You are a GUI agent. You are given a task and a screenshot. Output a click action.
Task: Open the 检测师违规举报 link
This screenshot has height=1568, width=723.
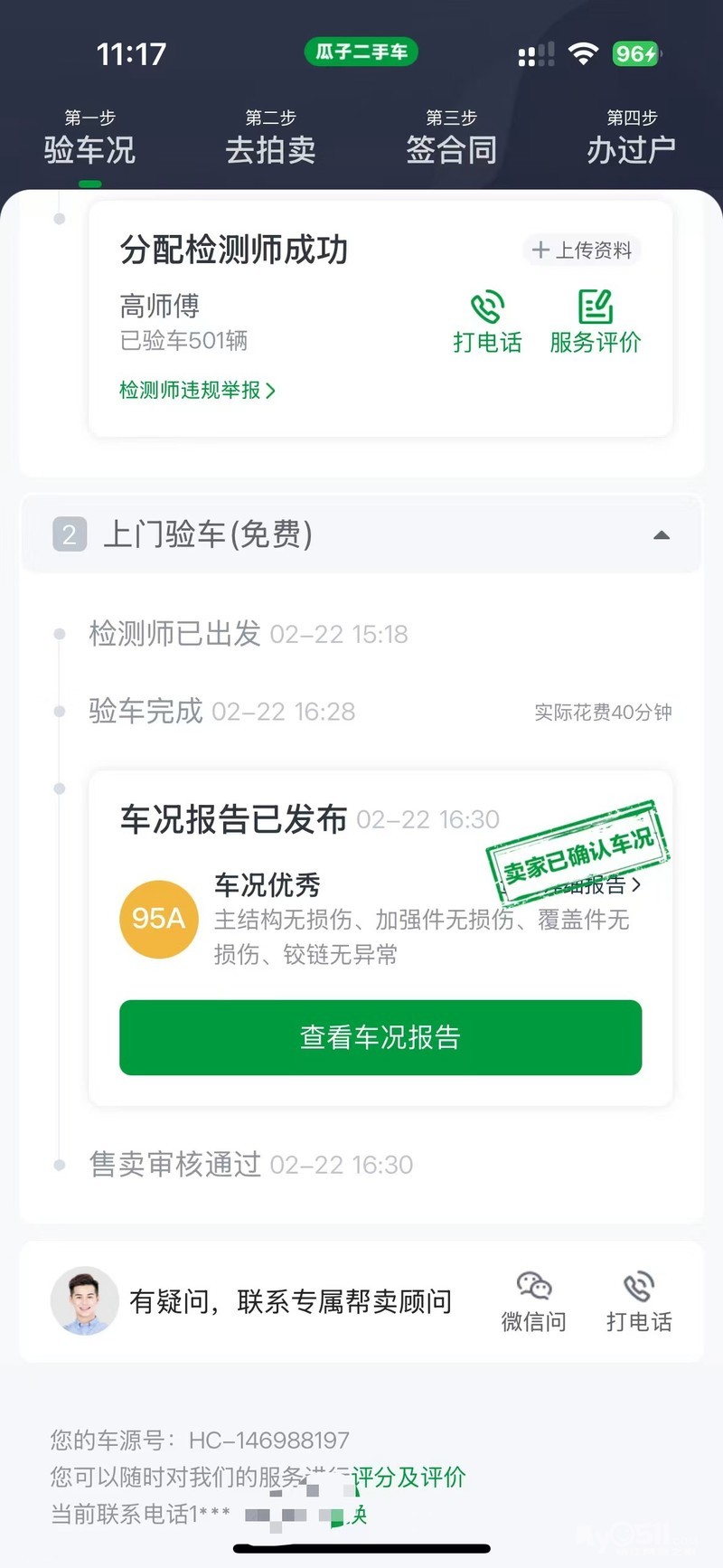(197, 391)
